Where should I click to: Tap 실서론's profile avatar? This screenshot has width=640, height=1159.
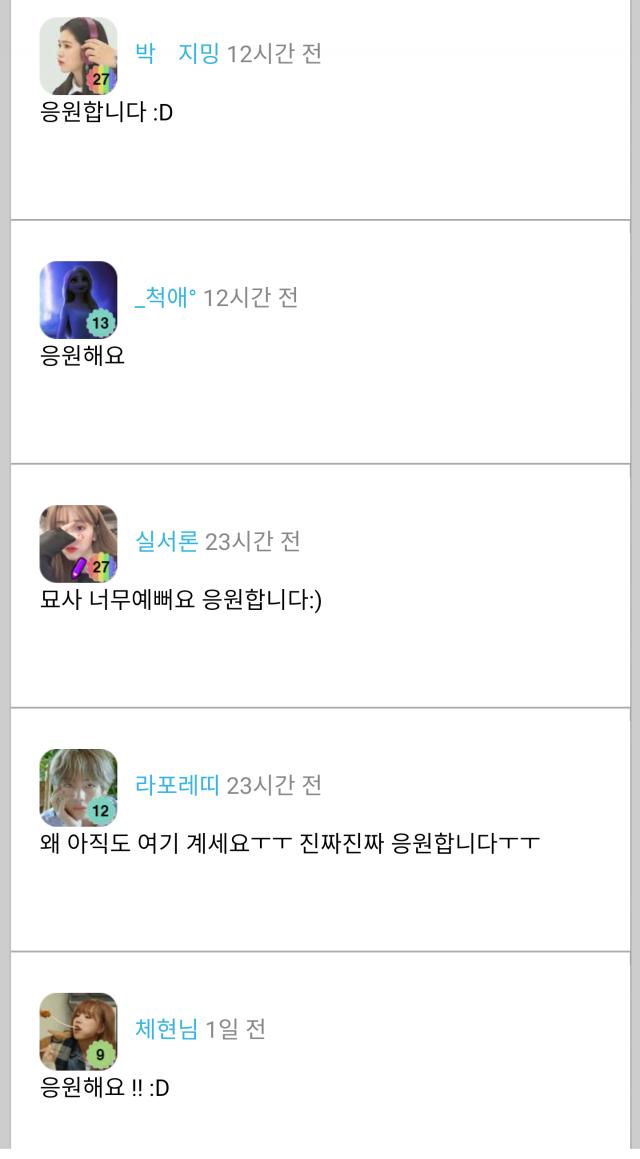[78, 543]
